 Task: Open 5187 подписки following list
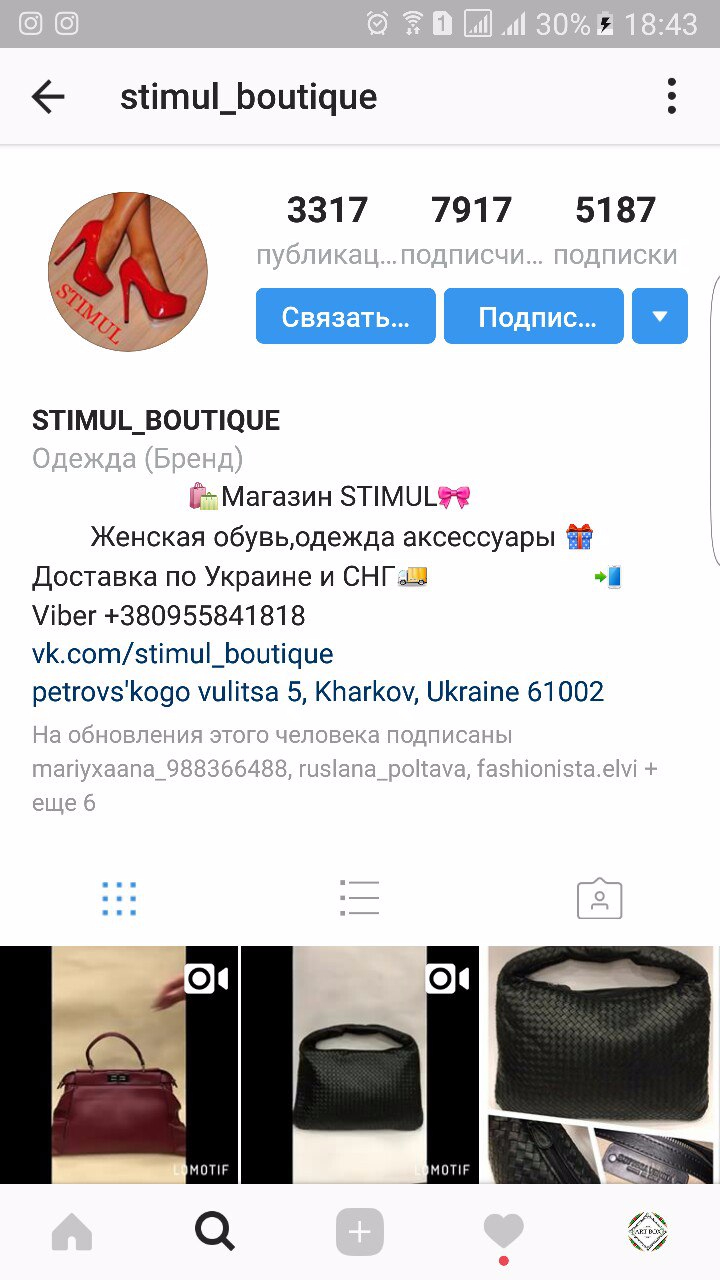[615, 228]
